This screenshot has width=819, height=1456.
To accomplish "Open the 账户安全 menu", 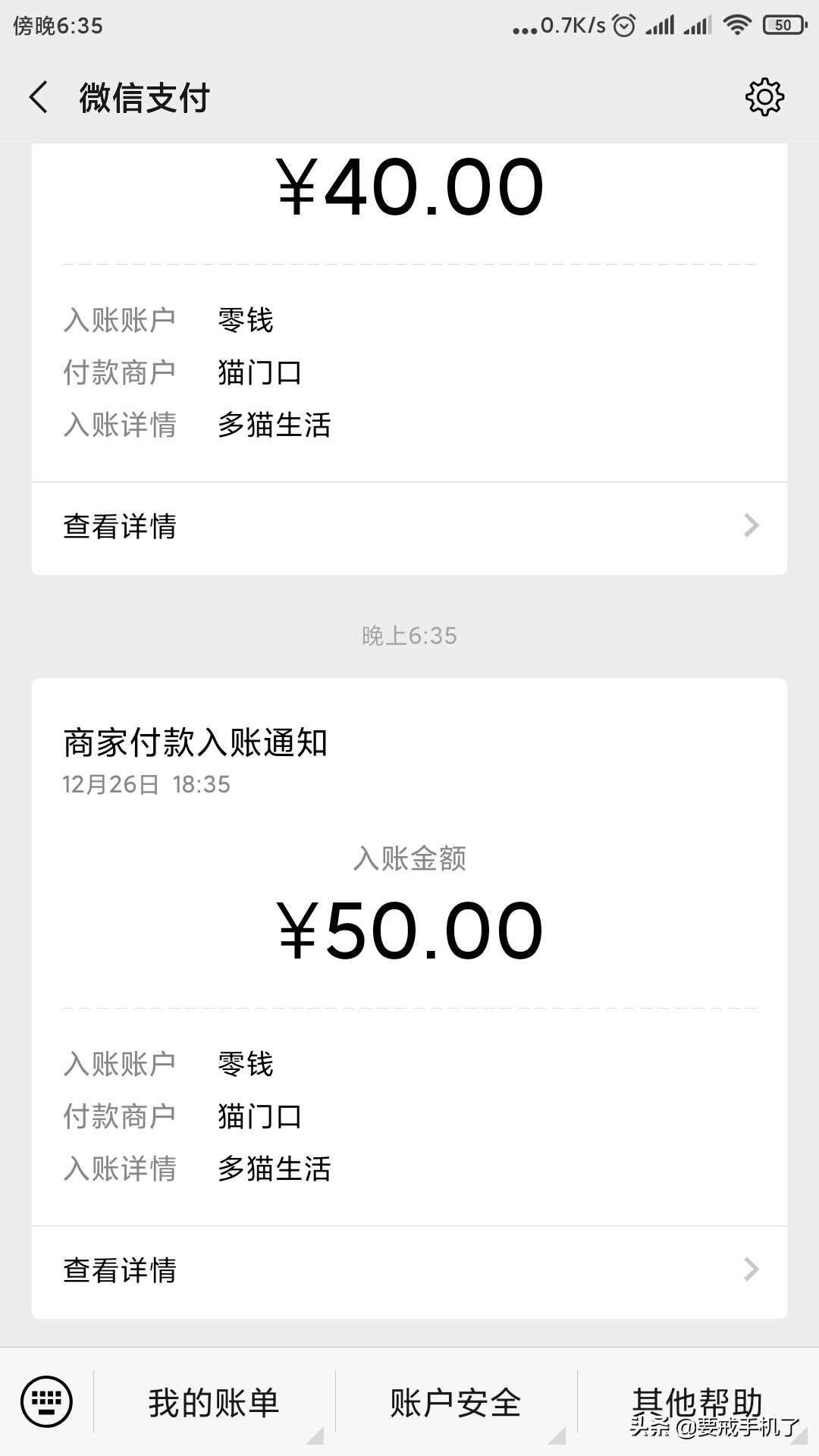I will tap(455, 1403).
